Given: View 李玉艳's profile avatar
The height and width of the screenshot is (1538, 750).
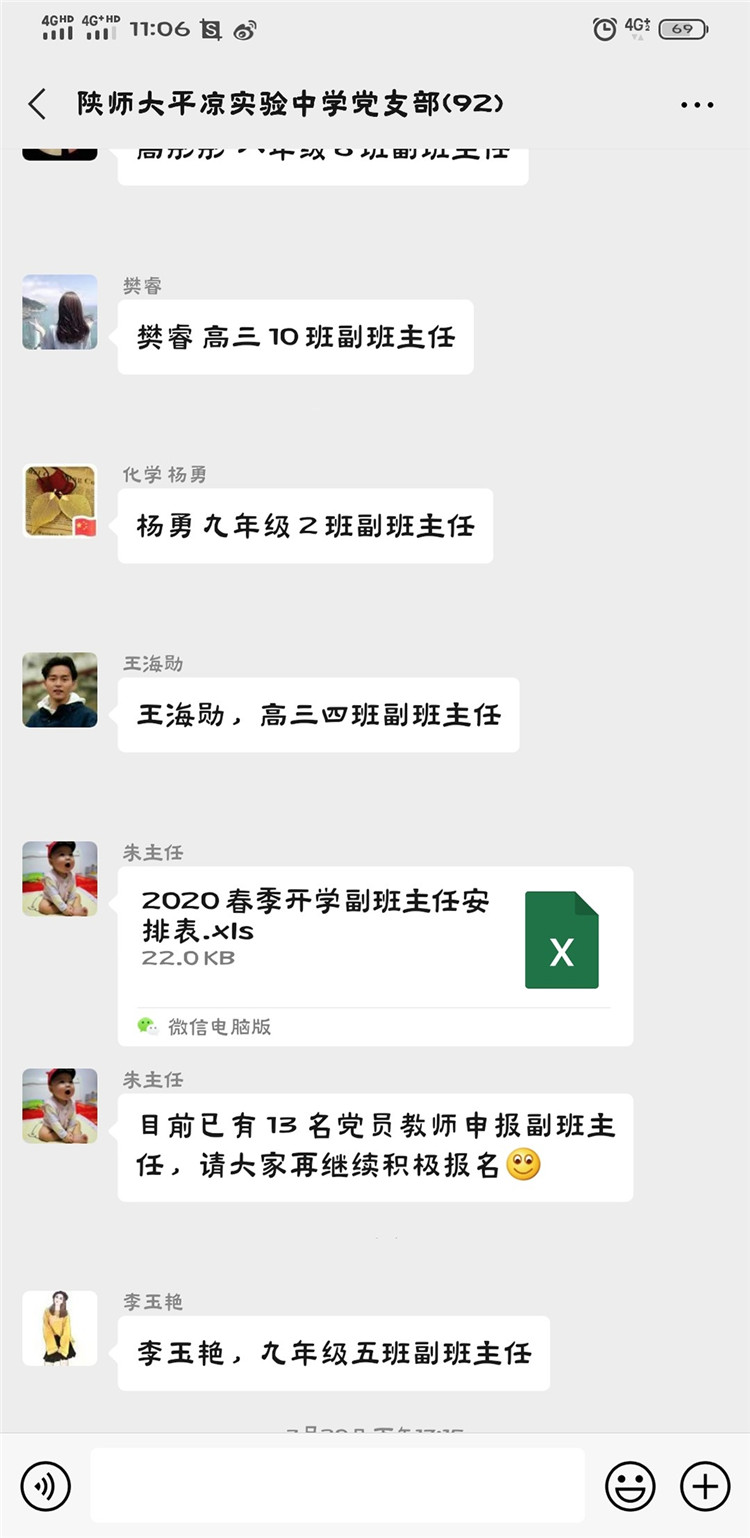Looking at the screenshot, I should point(60,1328).
